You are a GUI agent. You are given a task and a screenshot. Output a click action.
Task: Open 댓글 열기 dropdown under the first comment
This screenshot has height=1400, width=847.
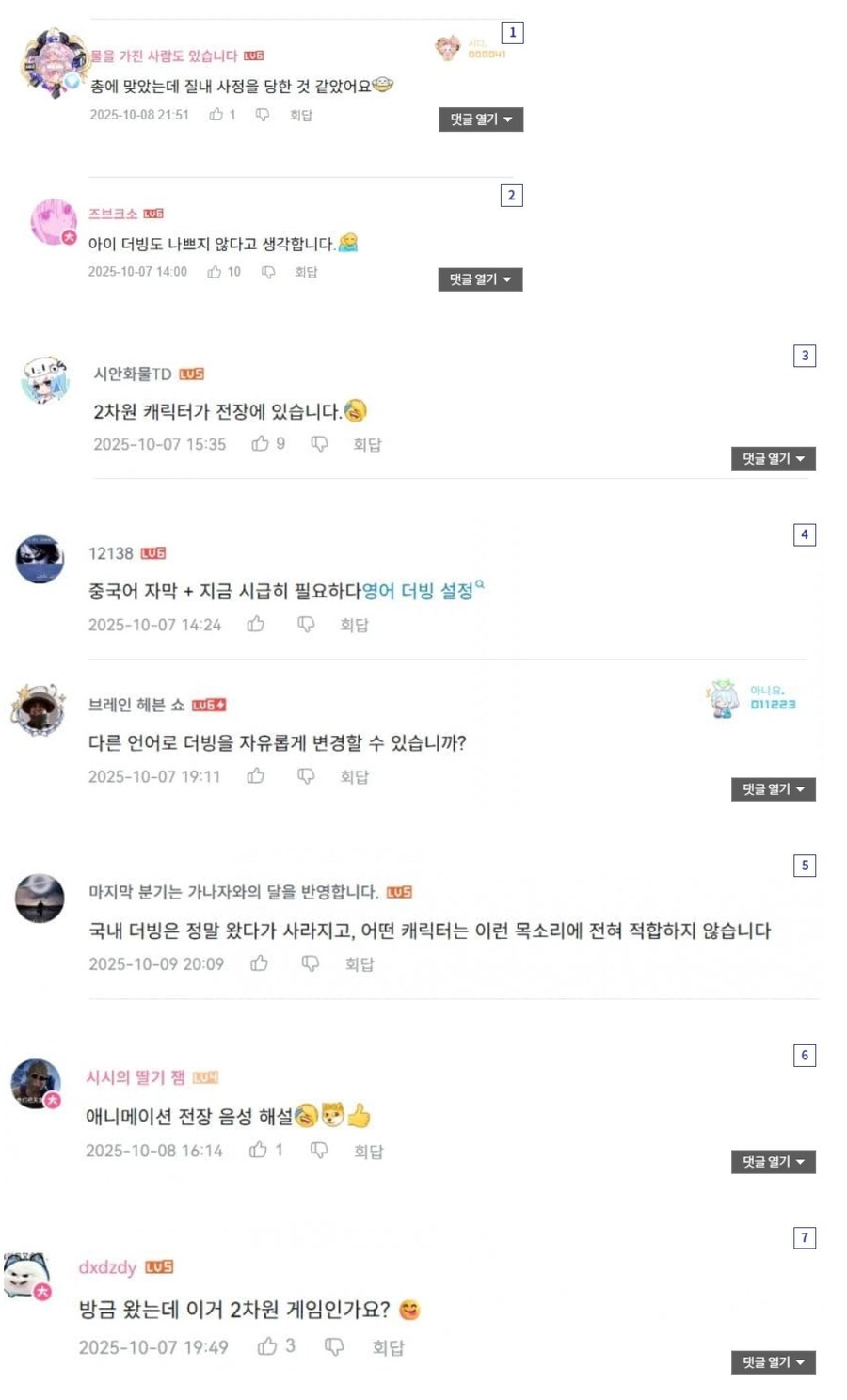[x=480, y=119]
